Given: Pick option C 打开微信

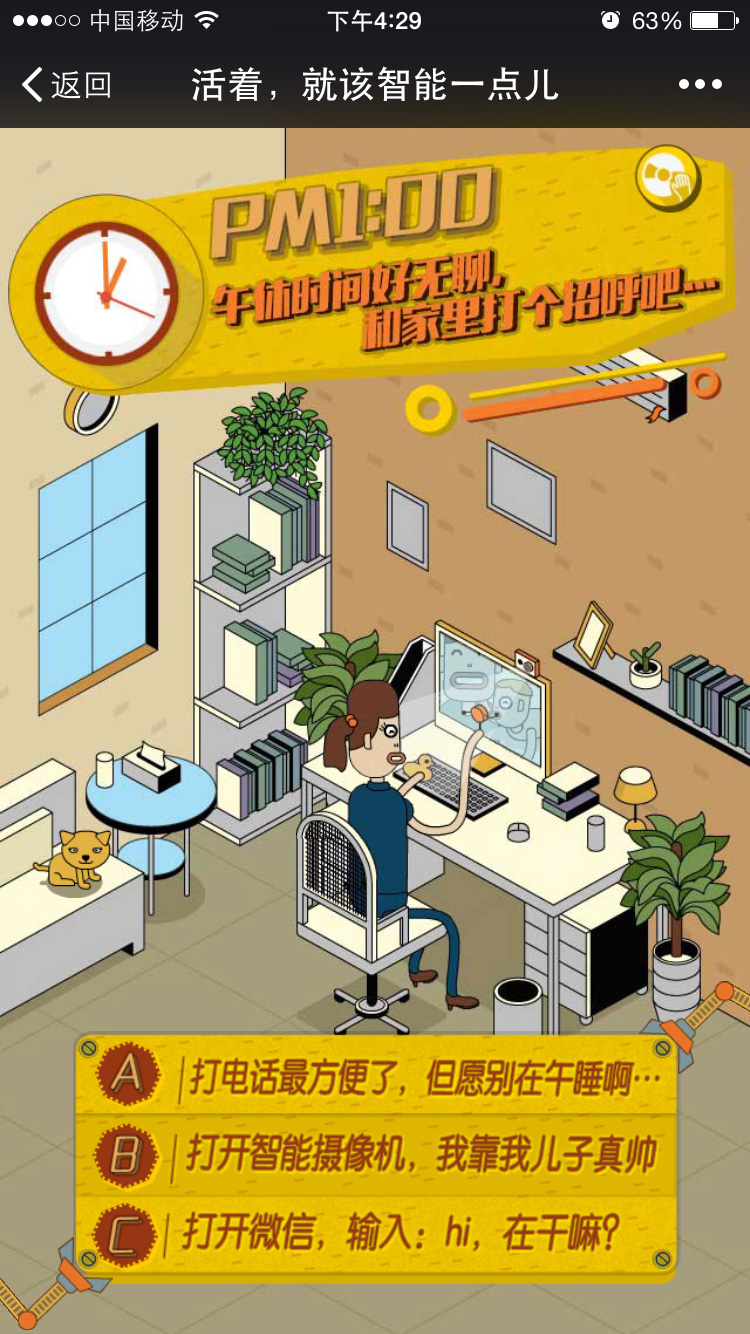Looking at the screenshot, I should (x=378, y=1233).
